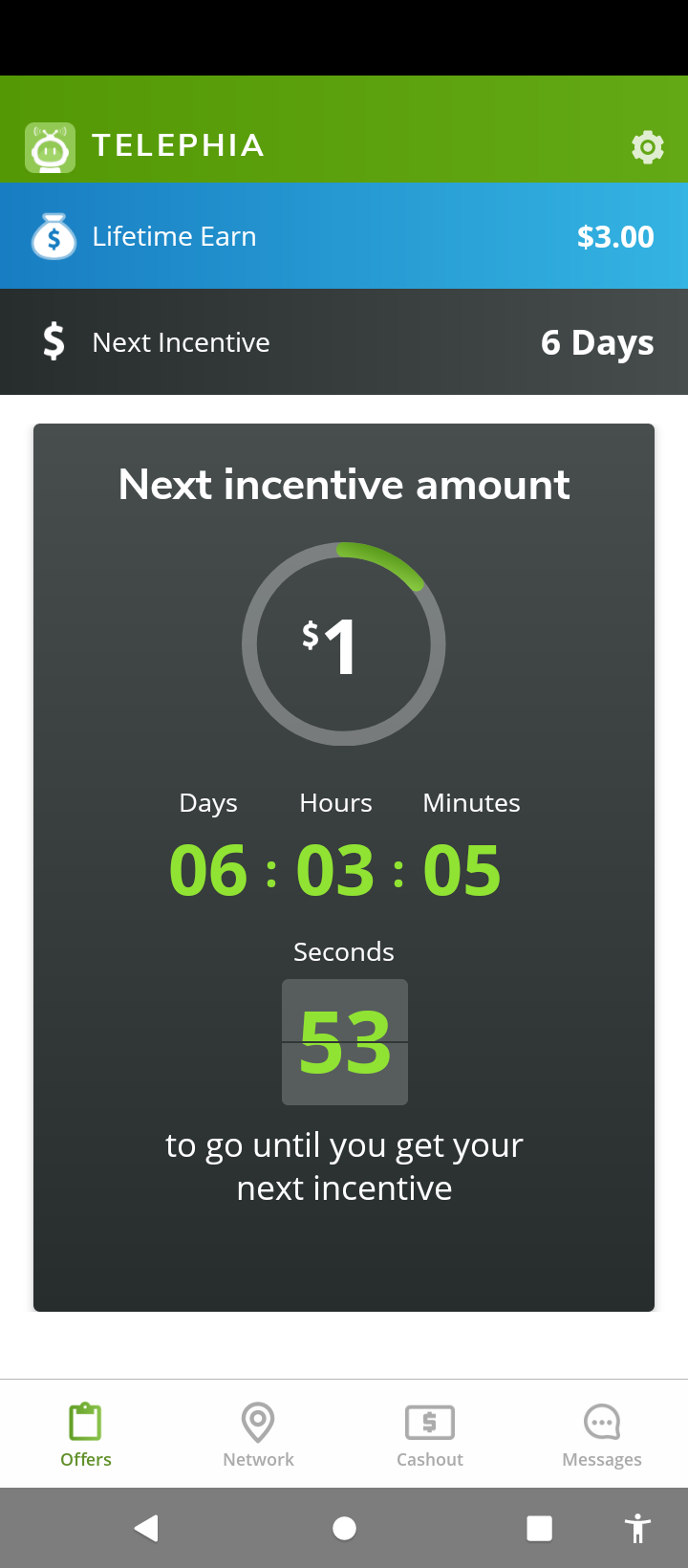
Task: Switch to the Network tab
Action: tap(258, 1434)
